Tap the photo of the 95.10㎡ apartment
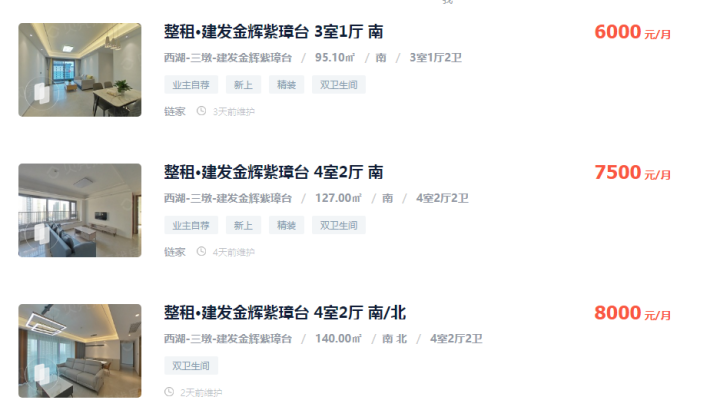 click(x=80, y=70)
